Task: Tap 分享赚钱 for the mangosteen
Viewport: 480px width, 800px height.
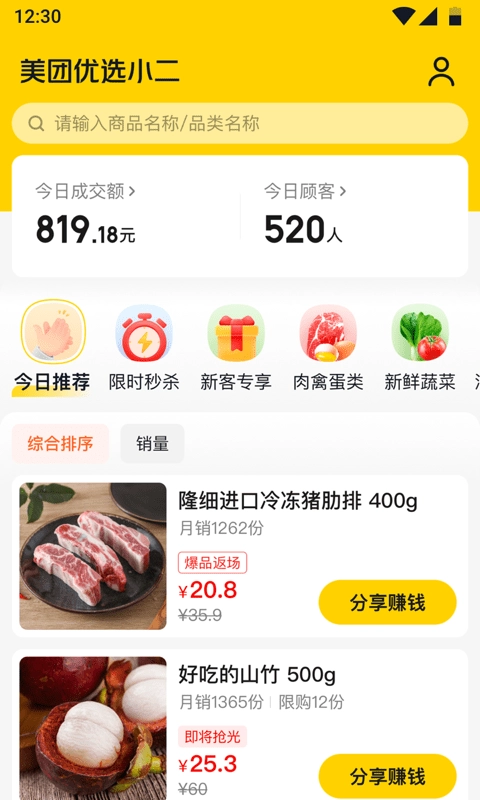Action: 387,777
